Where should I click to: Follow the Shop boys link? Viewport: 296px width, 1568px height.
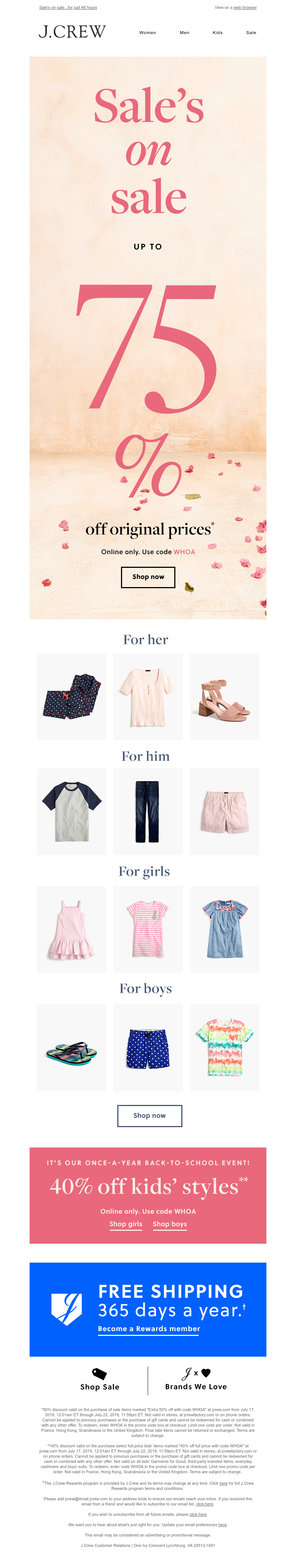[170, 1224]
